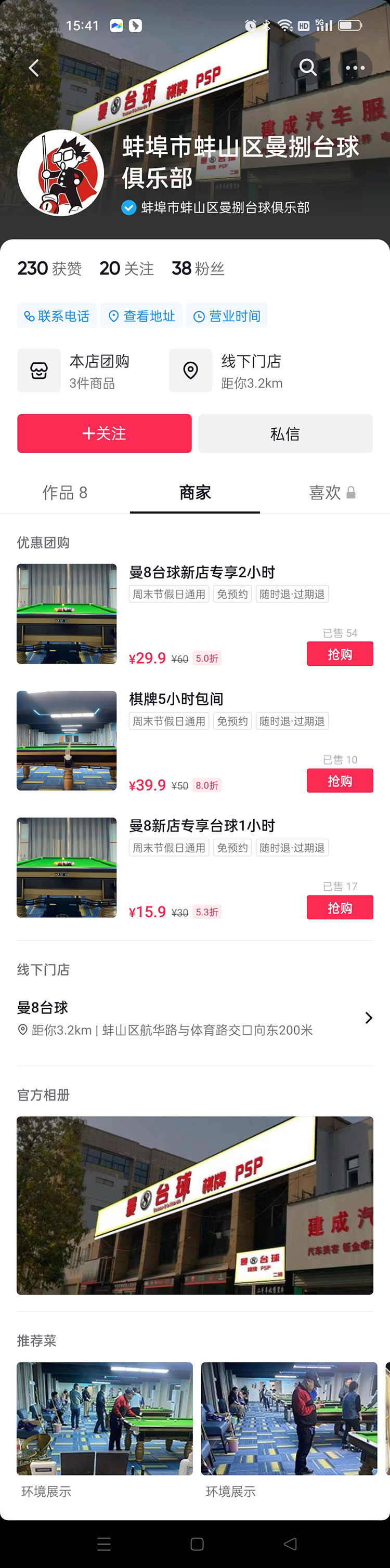Open the 棋牌5小时包间 deal image
The width and height of the screenshot is (390, 1568).
click(x=67, y=740)
